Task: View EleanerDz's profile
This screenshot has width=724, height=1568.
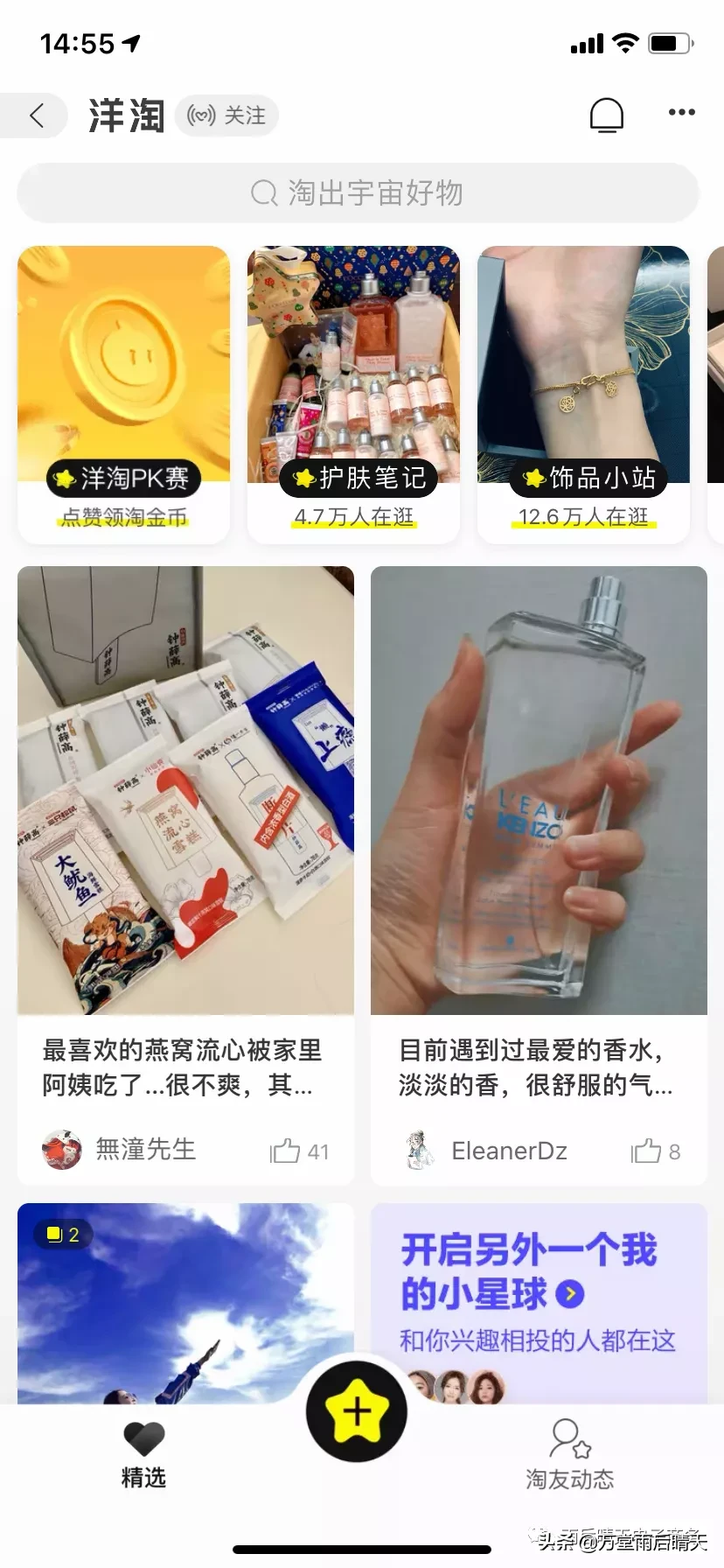Action: click(486, 1151)
